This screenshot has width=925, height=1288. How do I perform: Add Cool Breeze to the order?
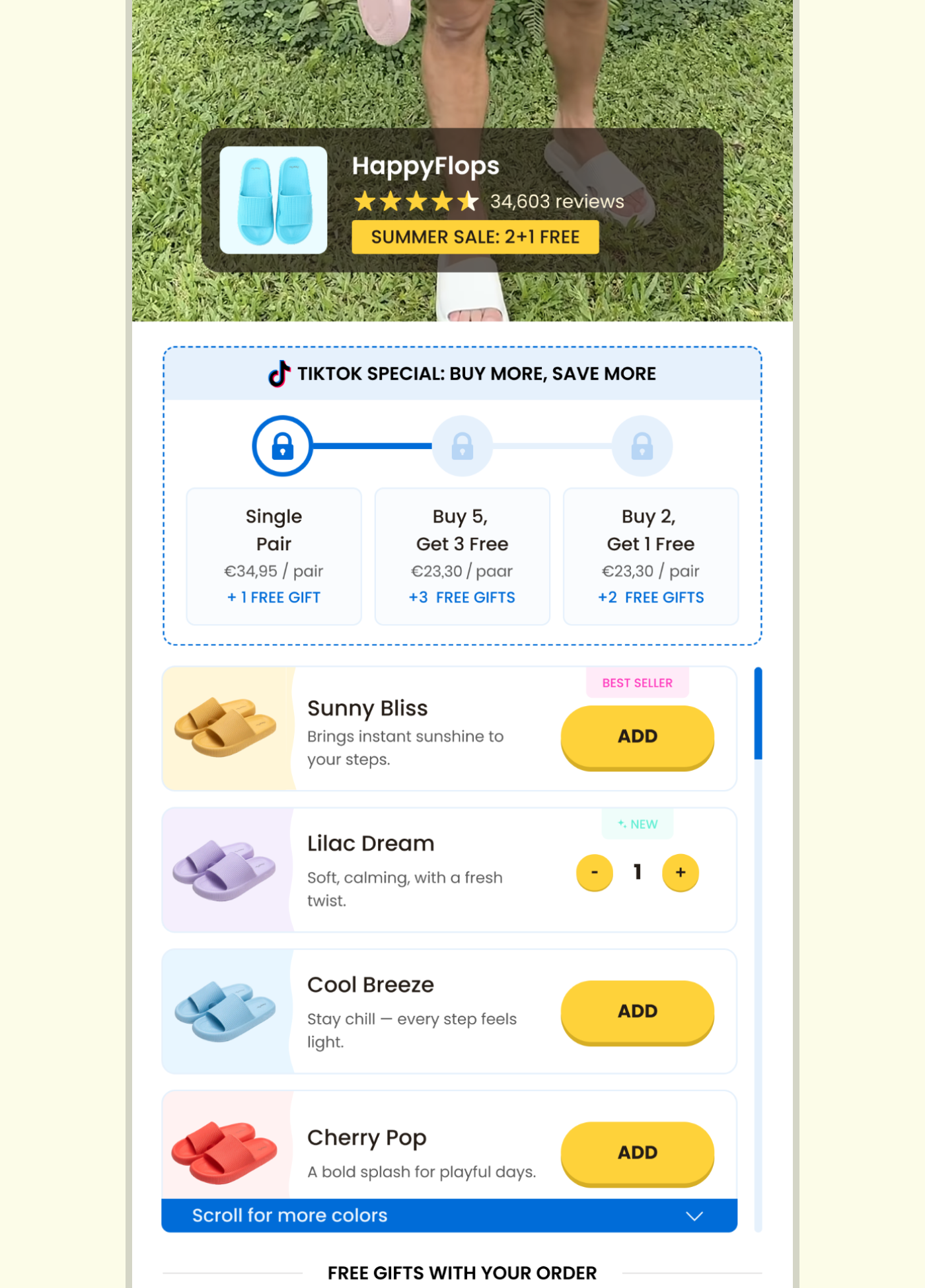[x=637, y=1011]
